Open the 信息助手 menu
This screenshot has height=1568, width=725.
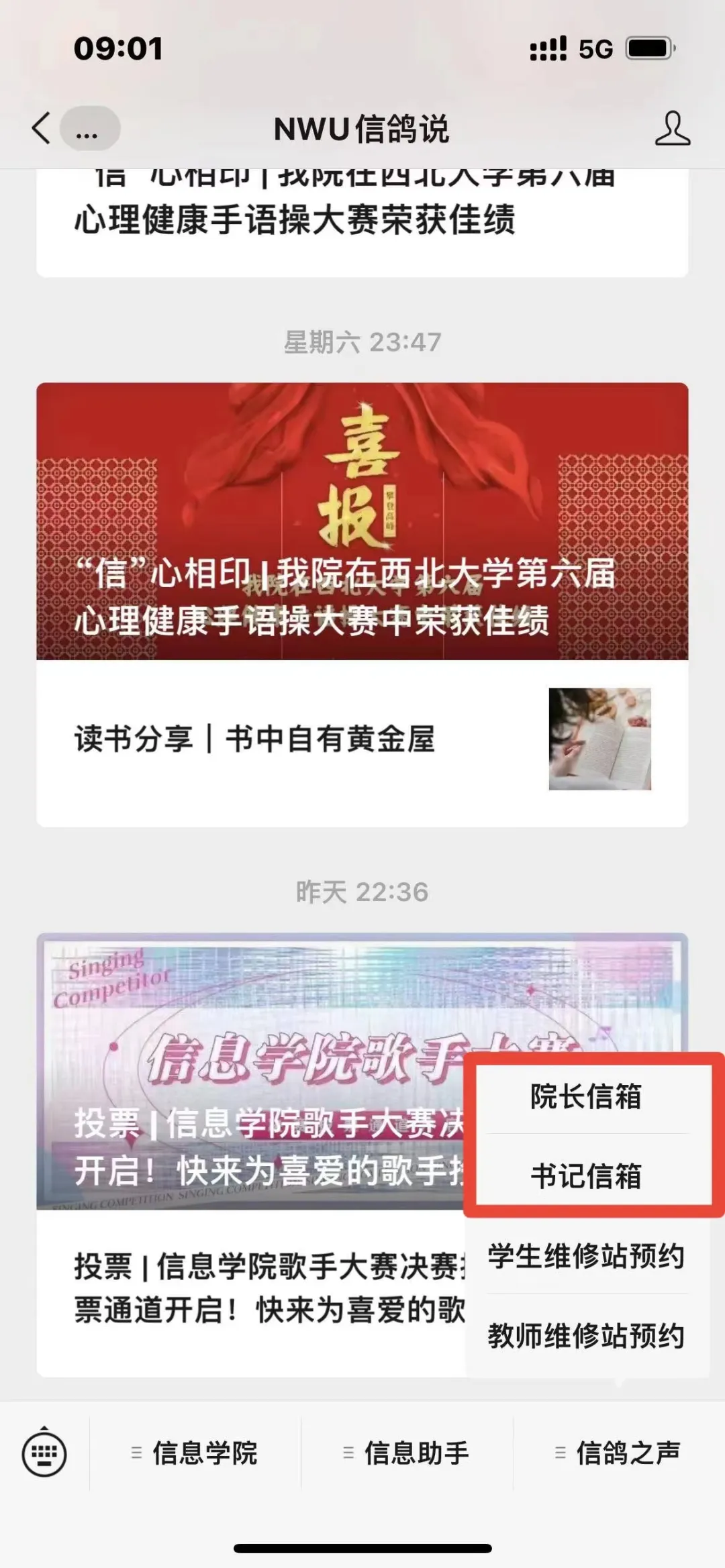click(x=407, y=1453)
